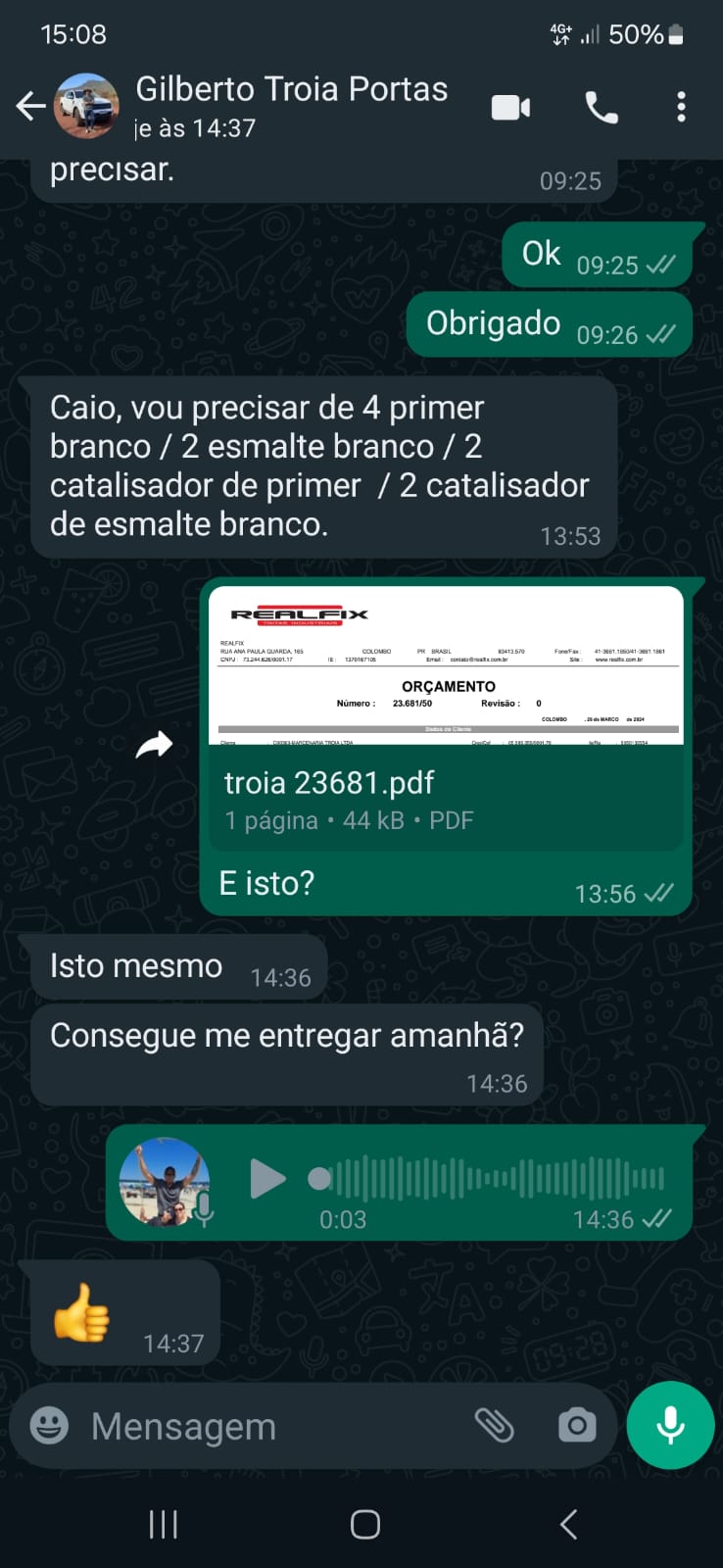Go to the system home screen
Image resolution: width=723 pixels, height=1568 pixels.
click(x=364, y=1524)
